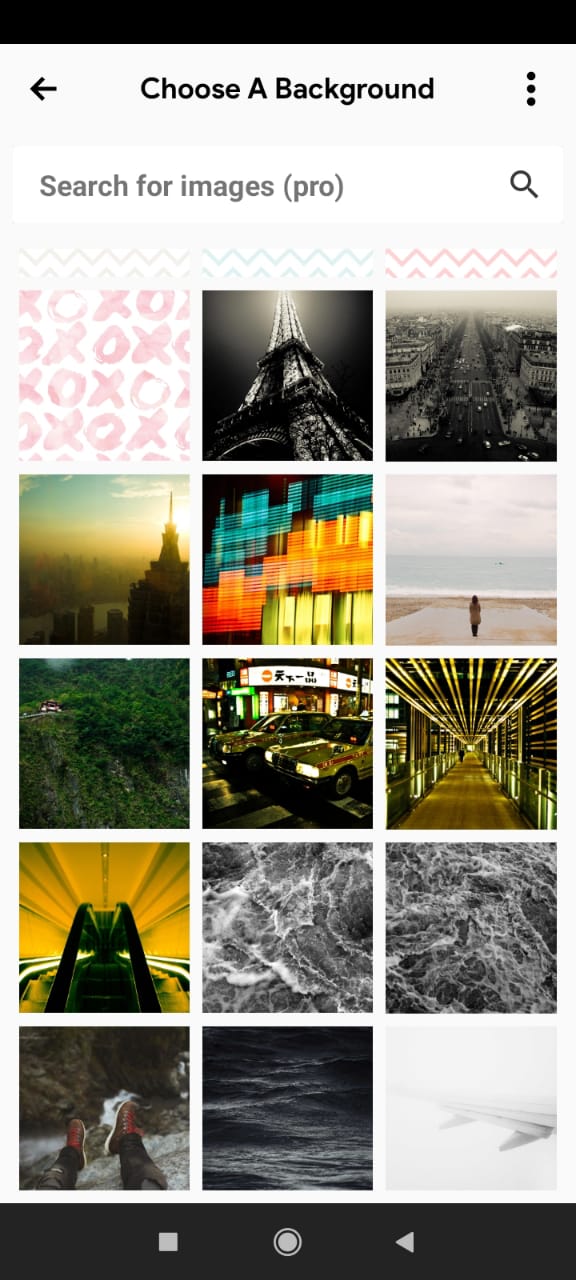Image resolution: width=576 pixels, height=1280 pixels.
Task: Tap the system home button
Action: tap(288, 1242)
